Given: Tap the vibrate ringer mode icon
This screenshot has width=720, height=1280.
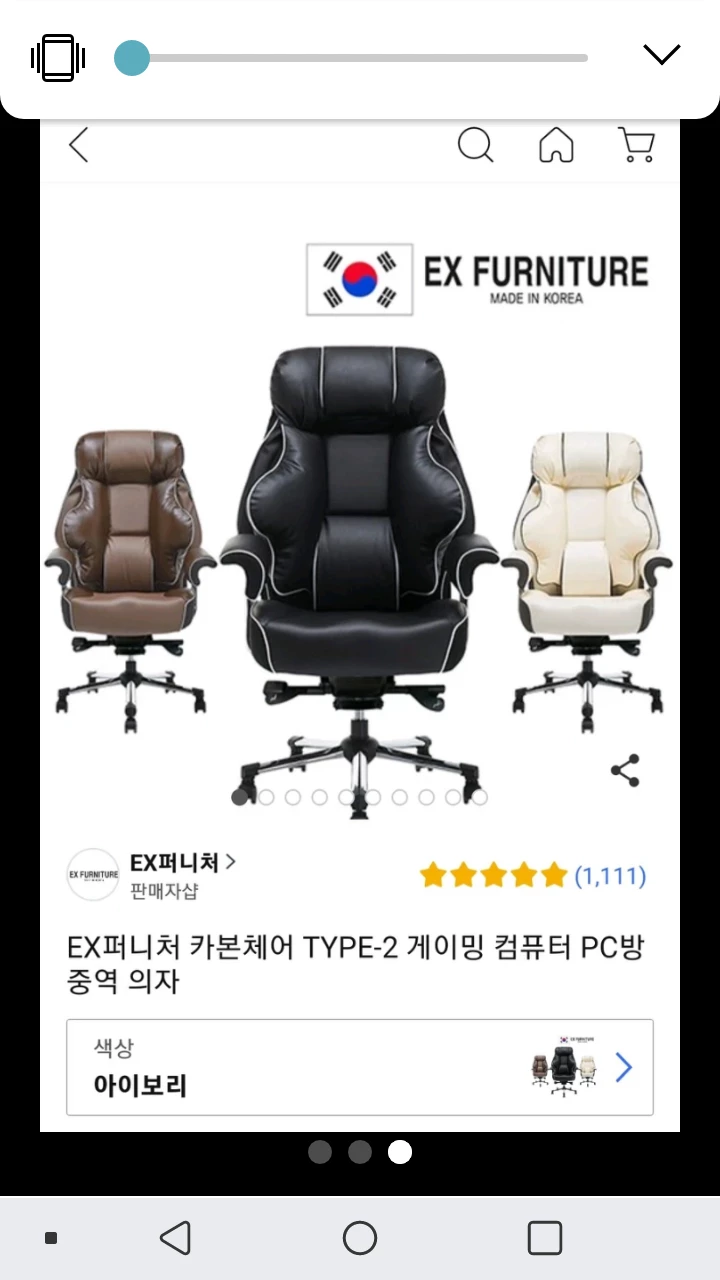Looking at the screenshot, I should [58, 57].
